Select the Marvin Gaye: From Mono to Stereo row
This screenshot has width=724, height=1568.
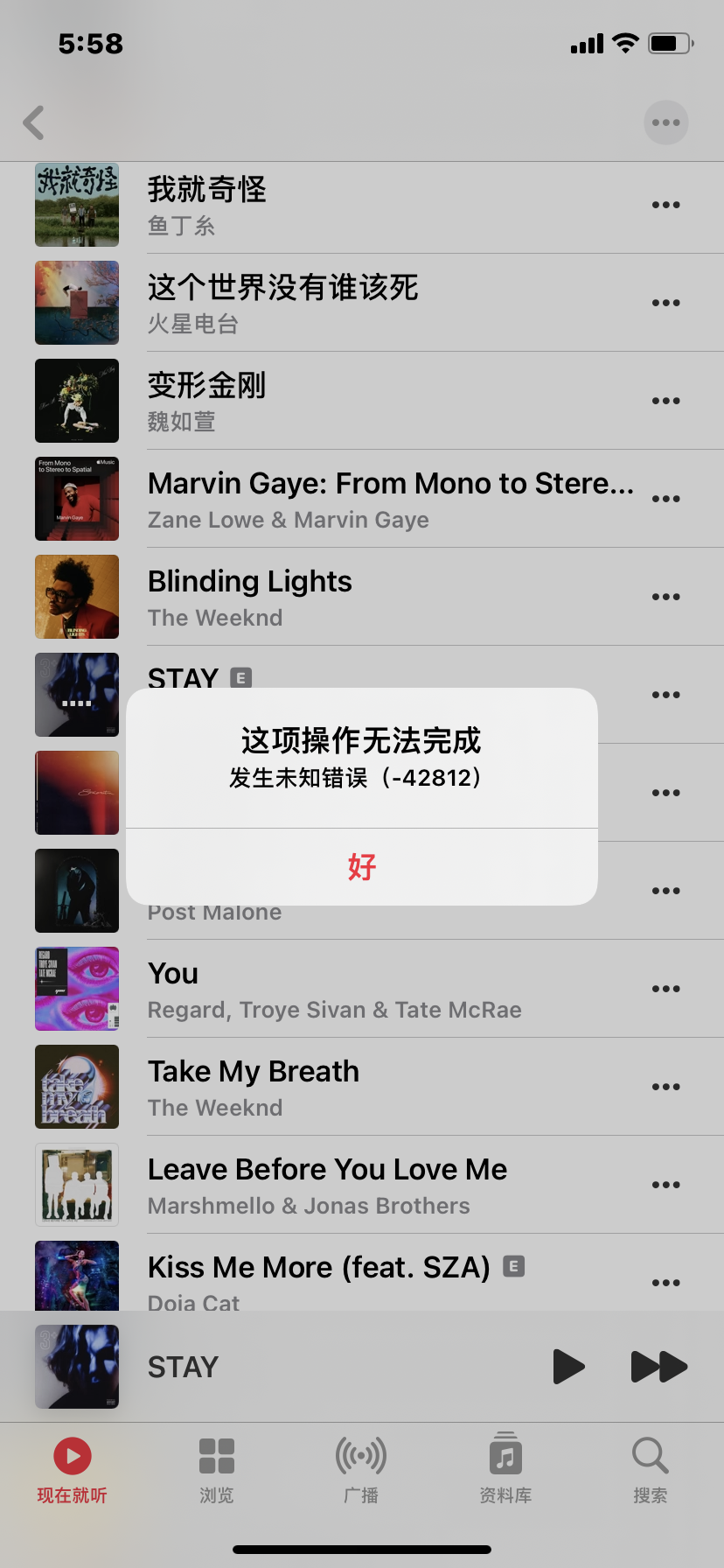(x=390, y=499)
